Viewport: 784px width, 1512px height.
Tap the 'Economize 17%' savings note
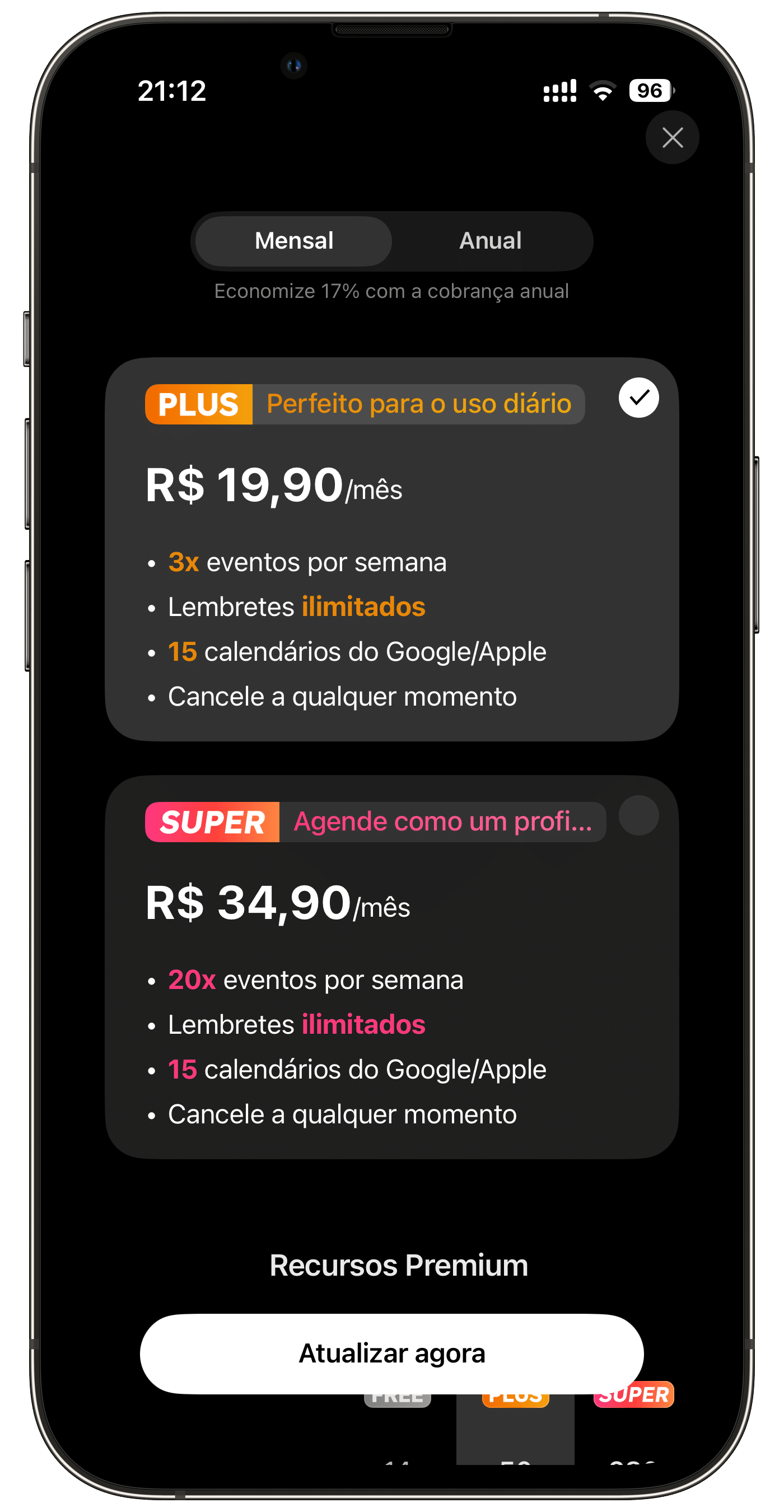(x=392, y=291)
